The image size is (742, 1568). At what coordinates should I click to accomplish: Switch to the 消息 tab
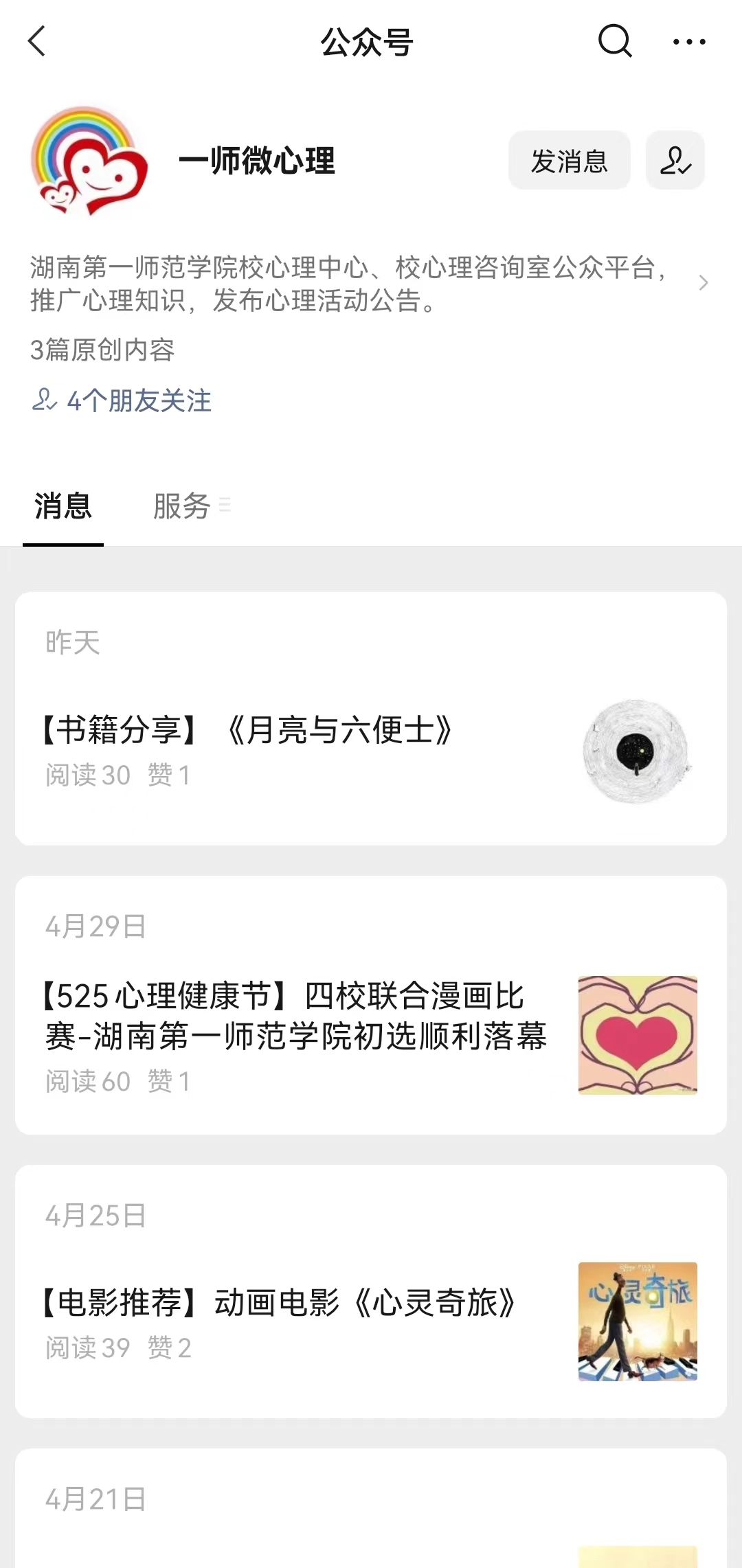click(63, 507)
